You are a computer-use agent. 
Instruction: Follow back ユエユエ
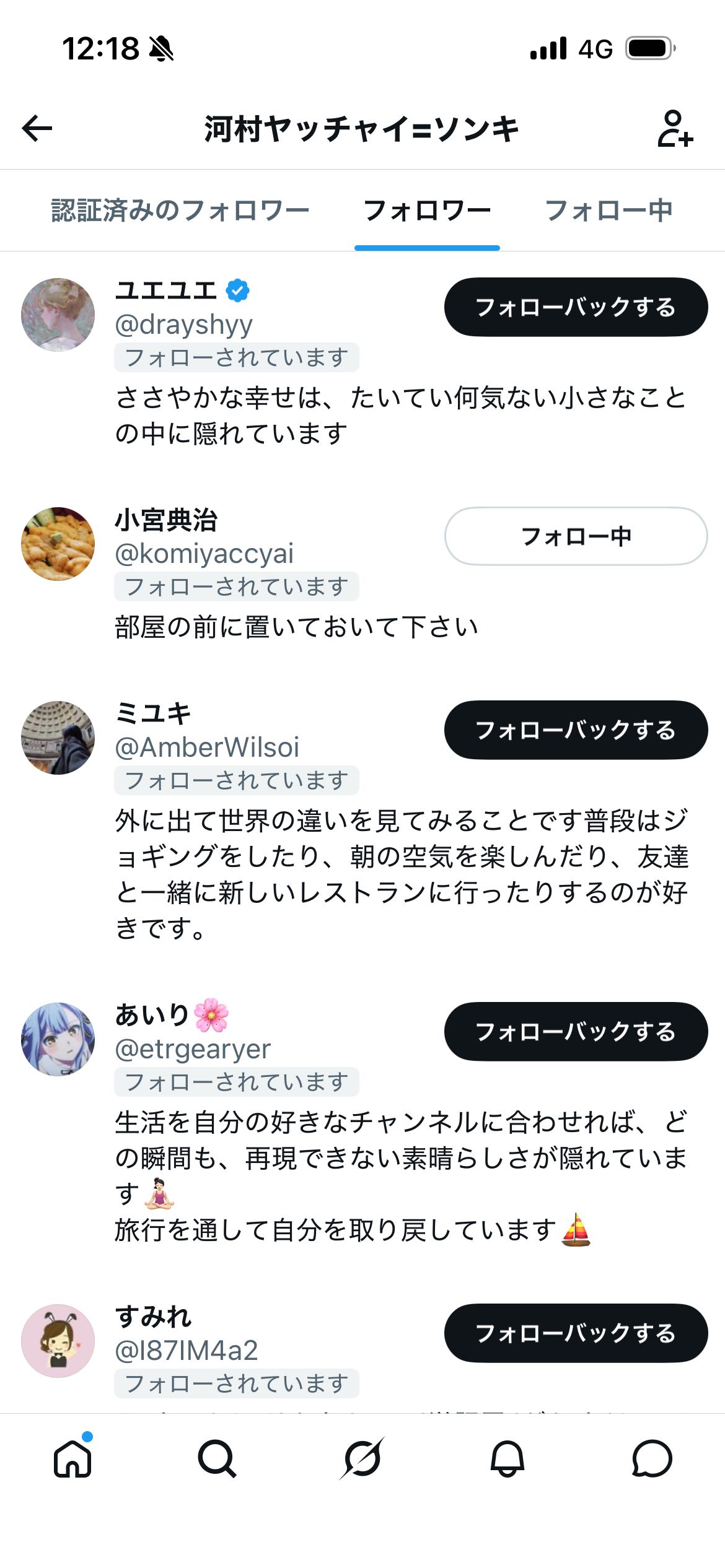pyautogui.click(x=576, y=307)
